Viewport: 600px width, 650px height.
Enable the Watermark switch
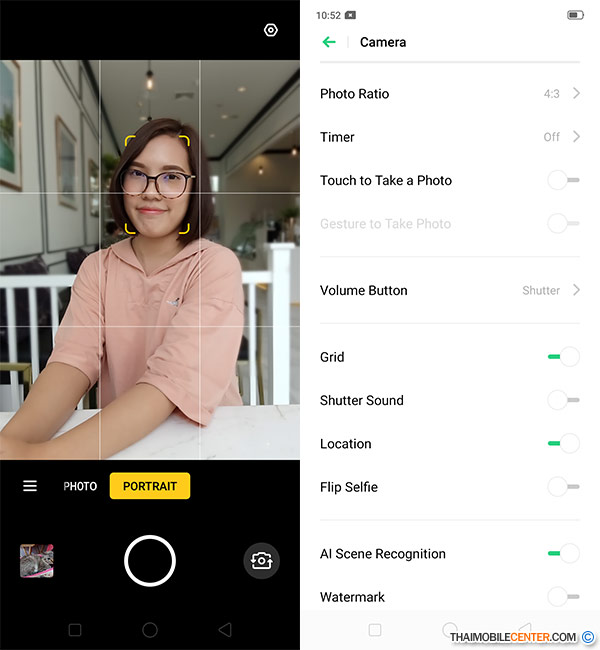[x=563, y=597]
